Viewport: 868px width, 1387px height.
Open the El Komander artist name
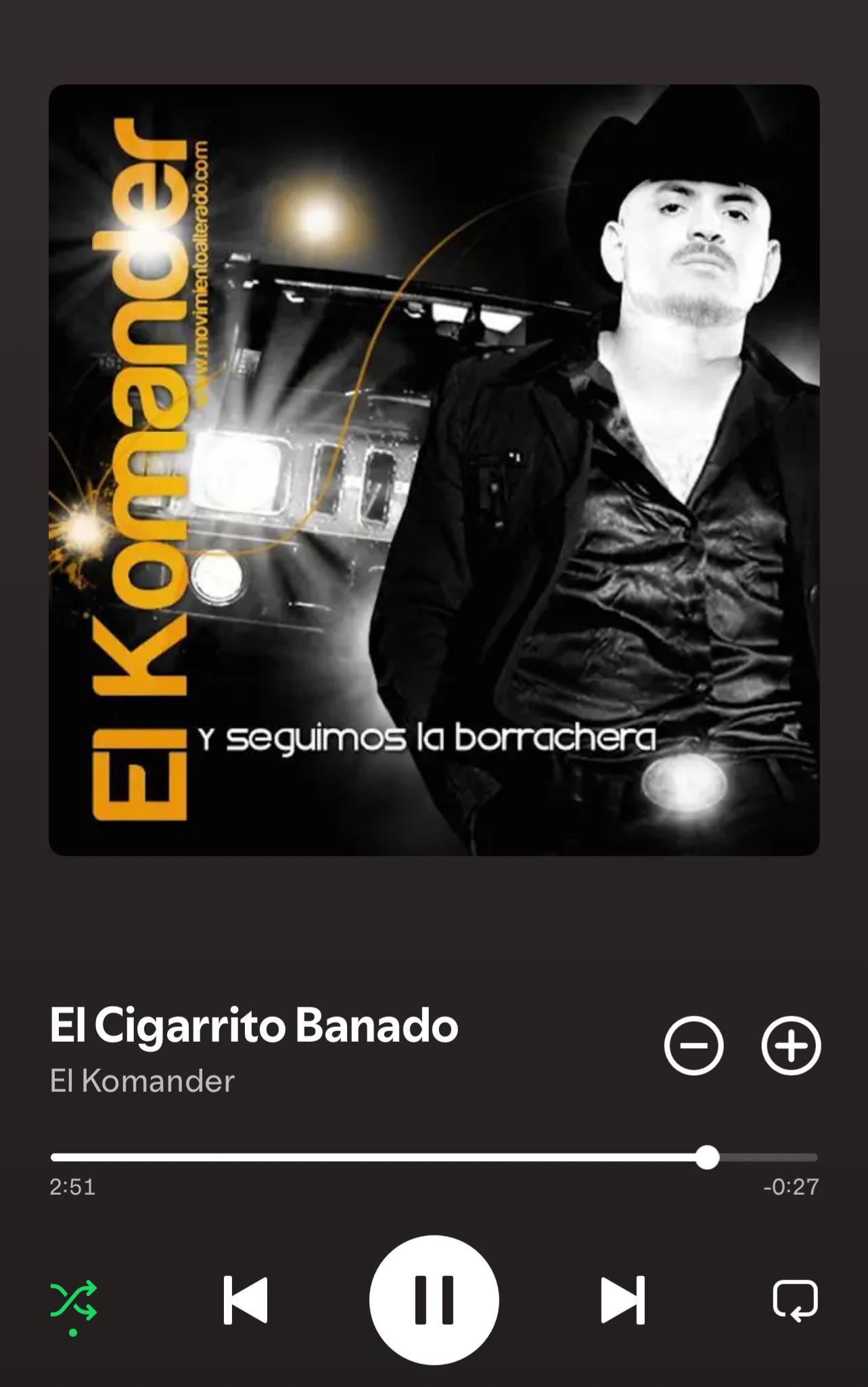142,1081
